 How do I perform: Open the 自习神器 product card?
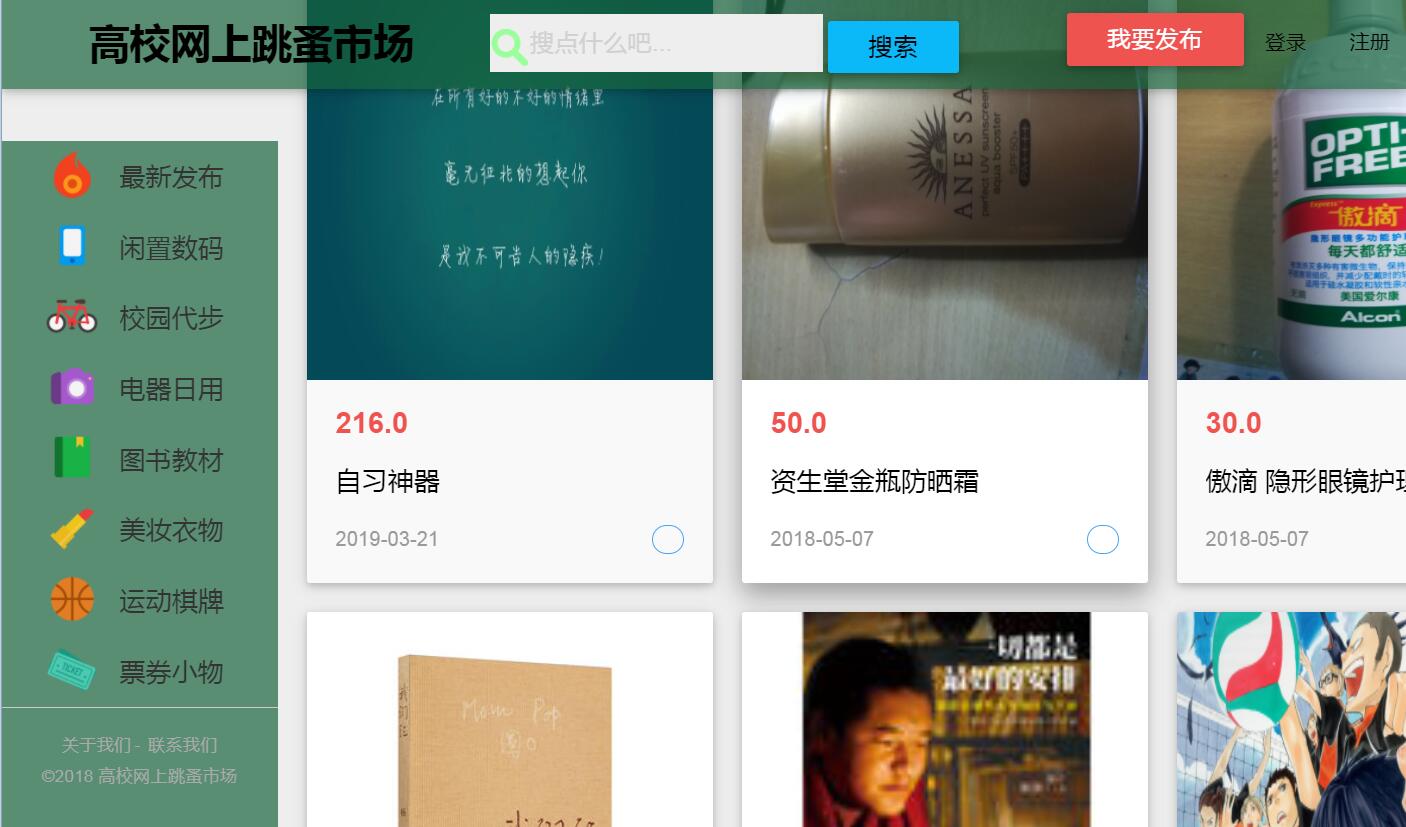388,481
